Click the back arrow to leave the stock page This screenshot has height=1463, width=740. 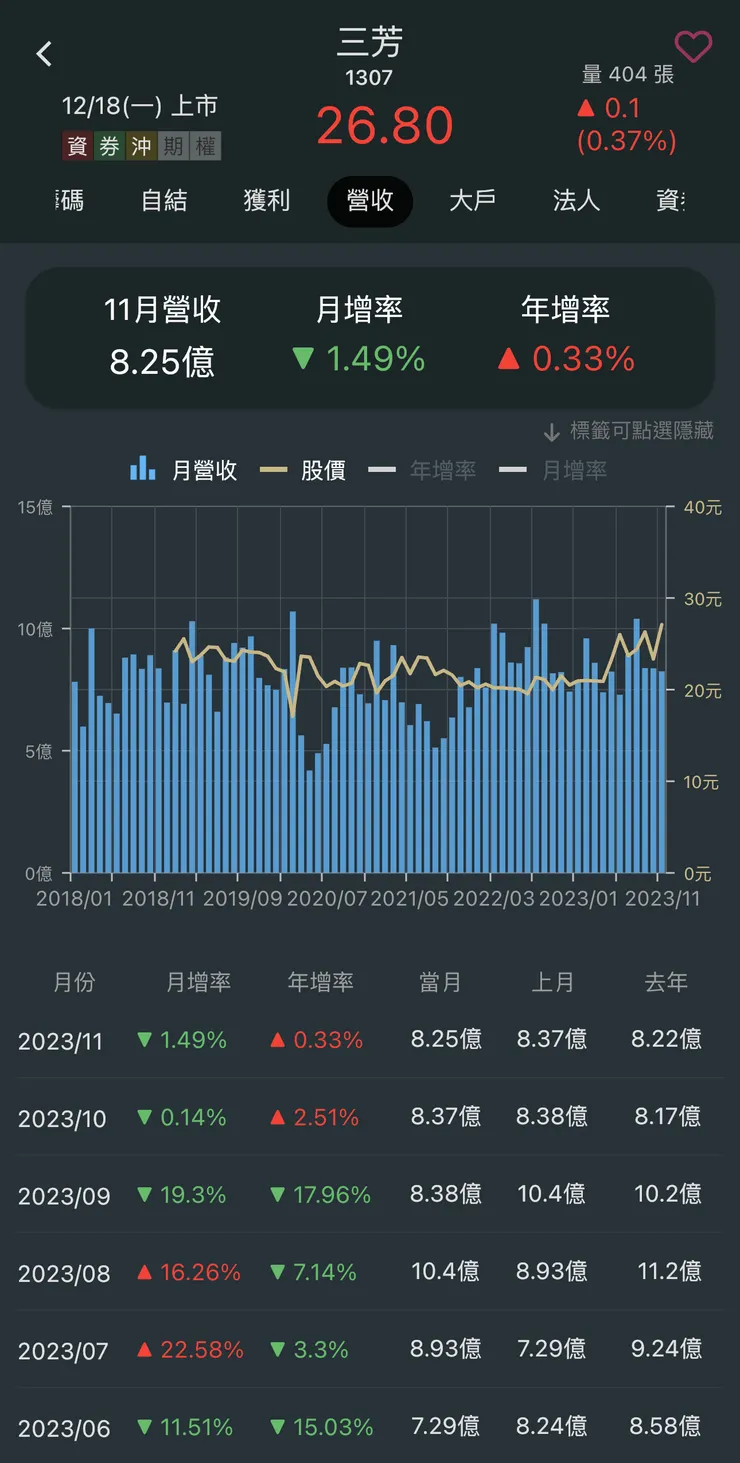pyautogui.click(x=43, y=53)
